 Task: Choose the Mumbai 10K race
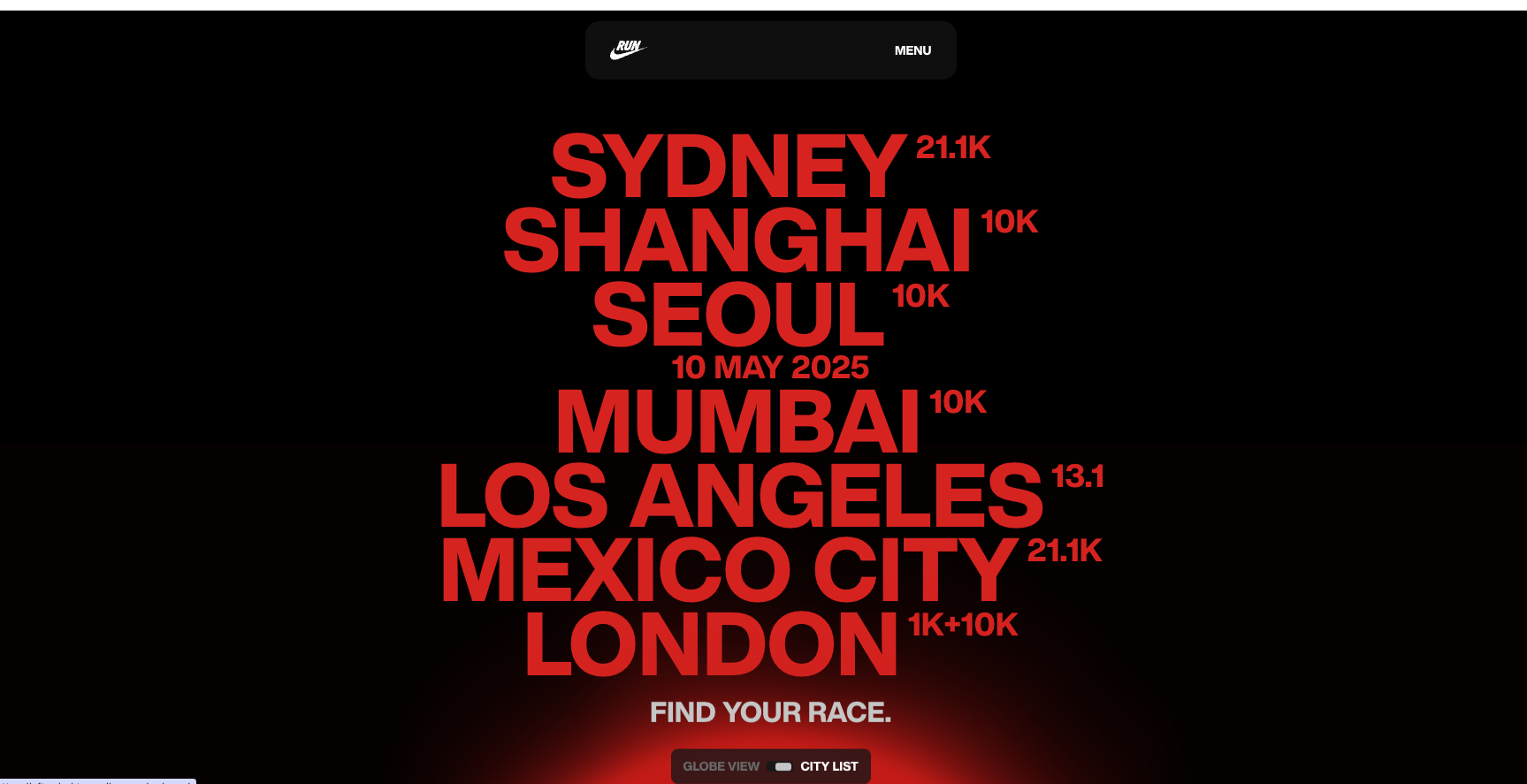[x=737, y=422]
